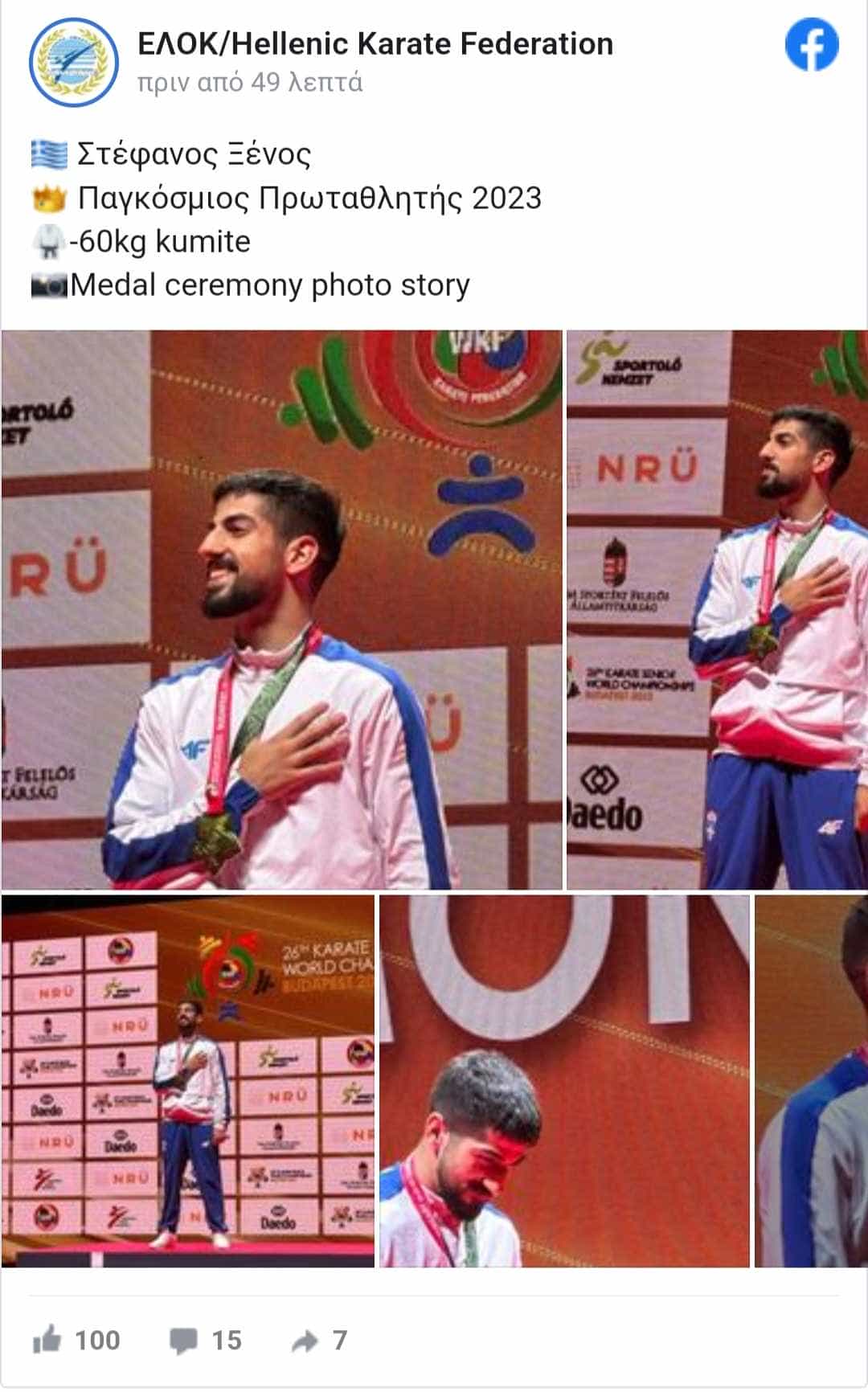Open the wide-shot podium stage photo
Viewport: 868px width, 1392px height.
188,1081
